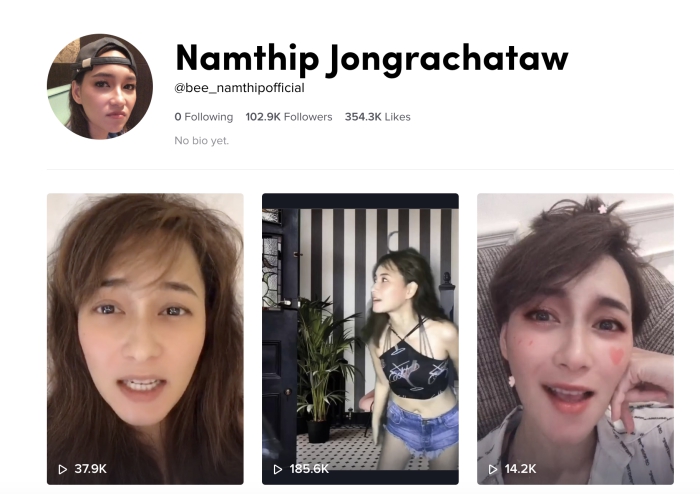View the profile picture of bee_namthipofficial
The height and width of the screenshot is (494, 700).
tap(100, 87)
